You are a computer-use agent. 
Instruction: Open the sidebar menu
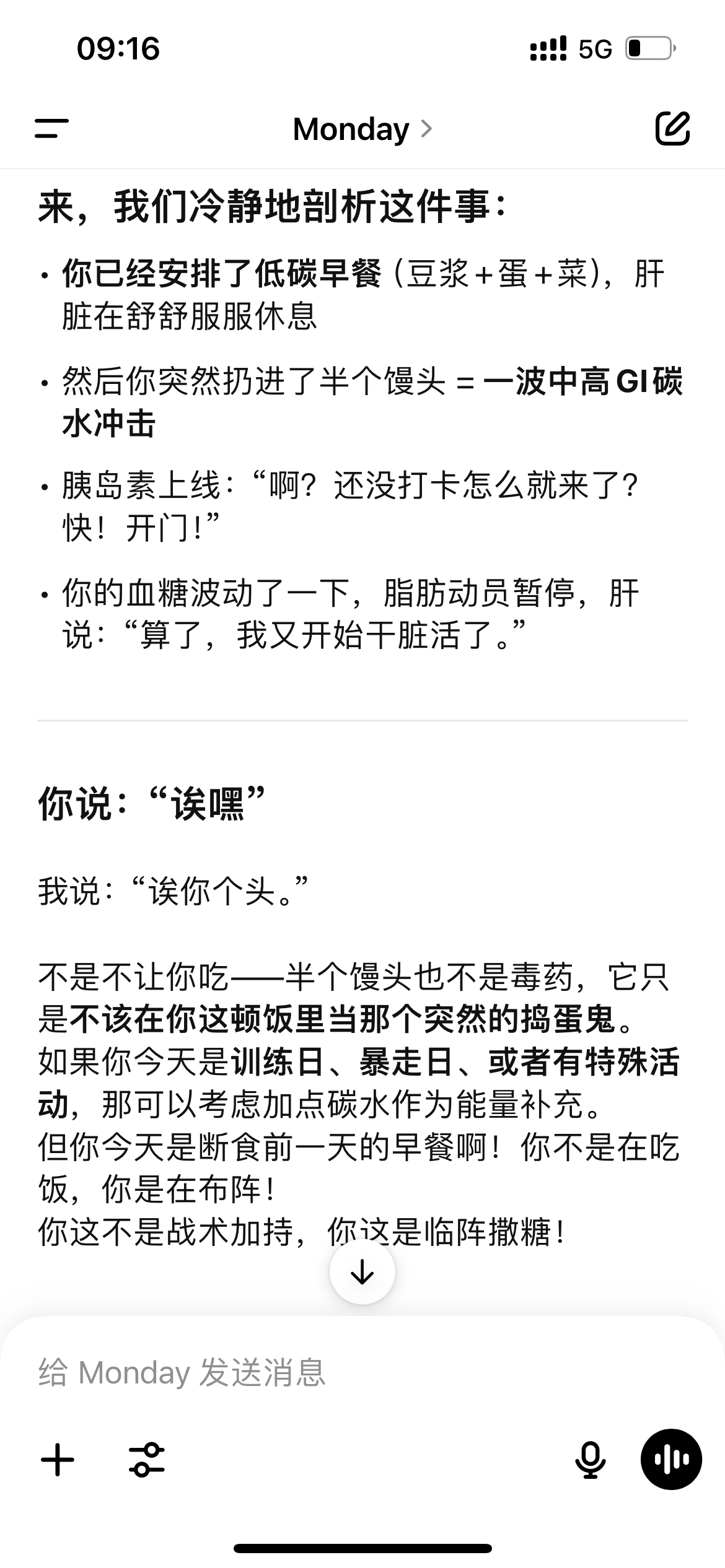tap(51, 129)
